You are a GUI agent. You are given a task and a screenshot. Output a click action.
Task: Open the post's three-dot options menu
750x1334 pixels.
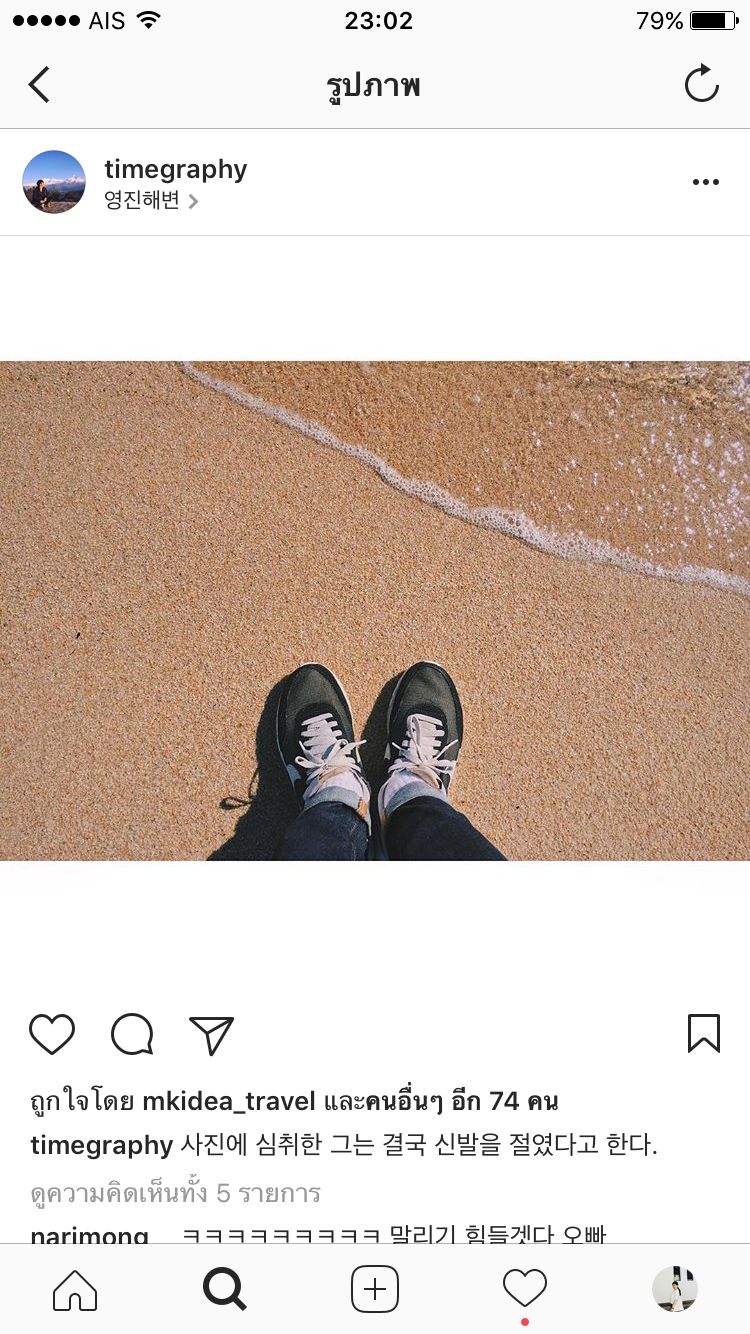coord(705,182)
